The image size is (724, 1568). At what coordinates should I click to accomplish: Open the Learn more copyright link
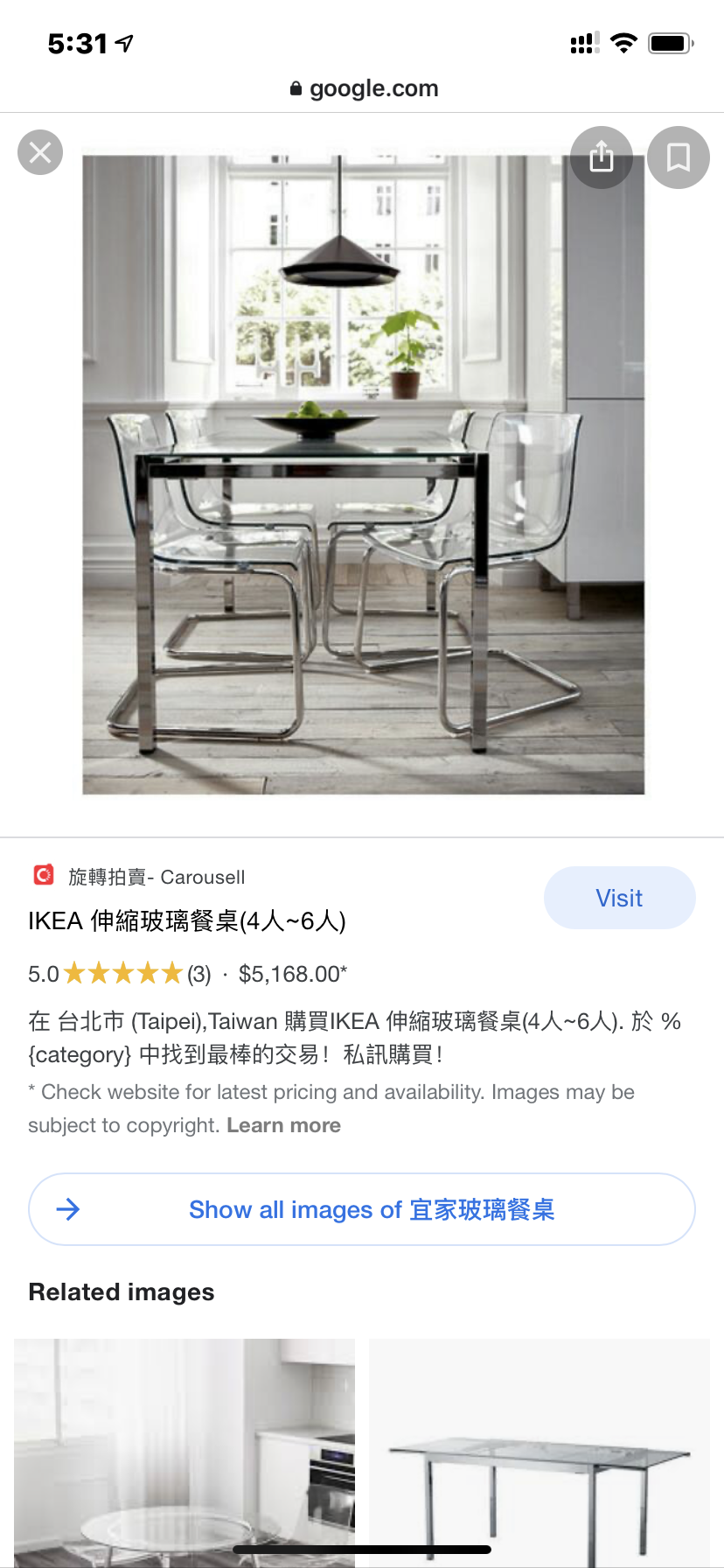tap(283, 1125)
